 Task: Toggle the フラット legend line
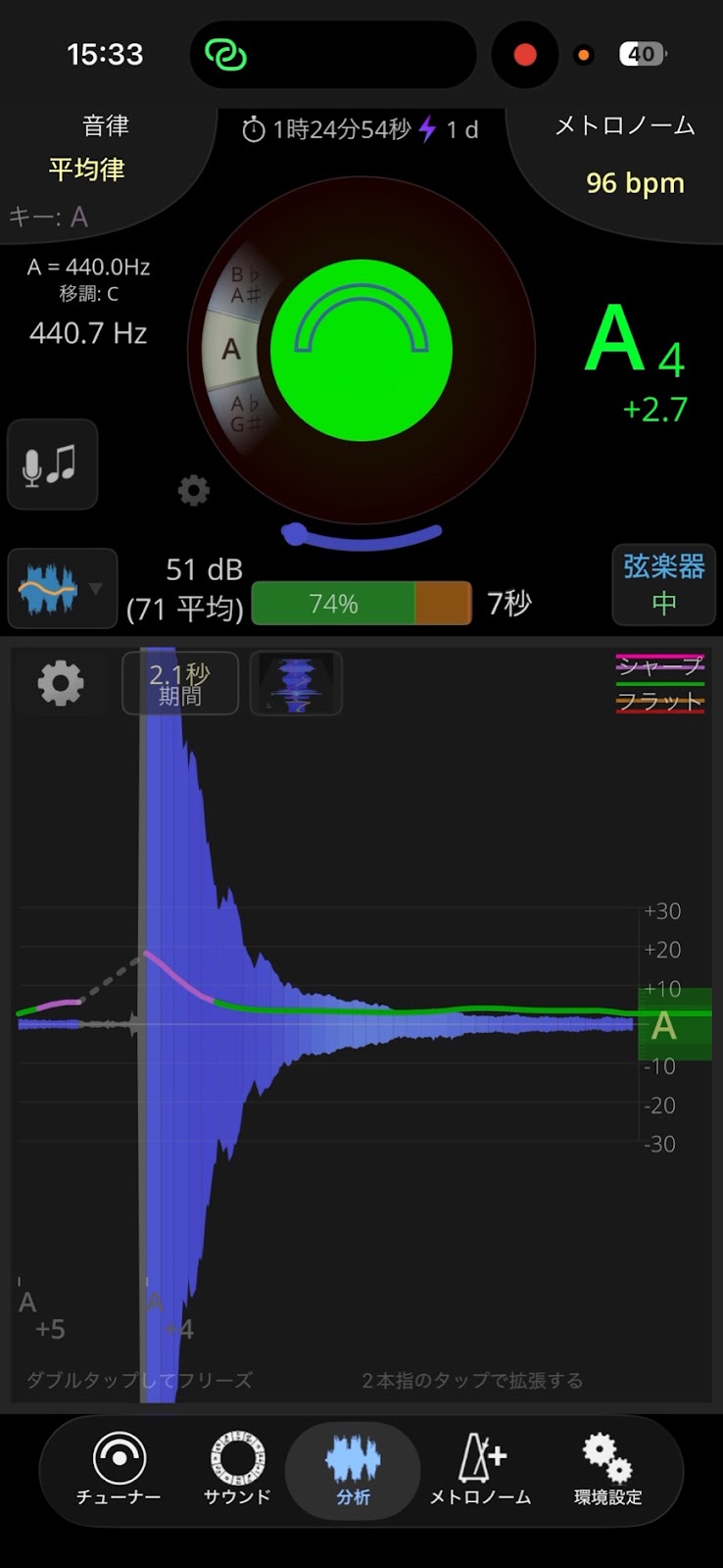(x=659, y=702)
